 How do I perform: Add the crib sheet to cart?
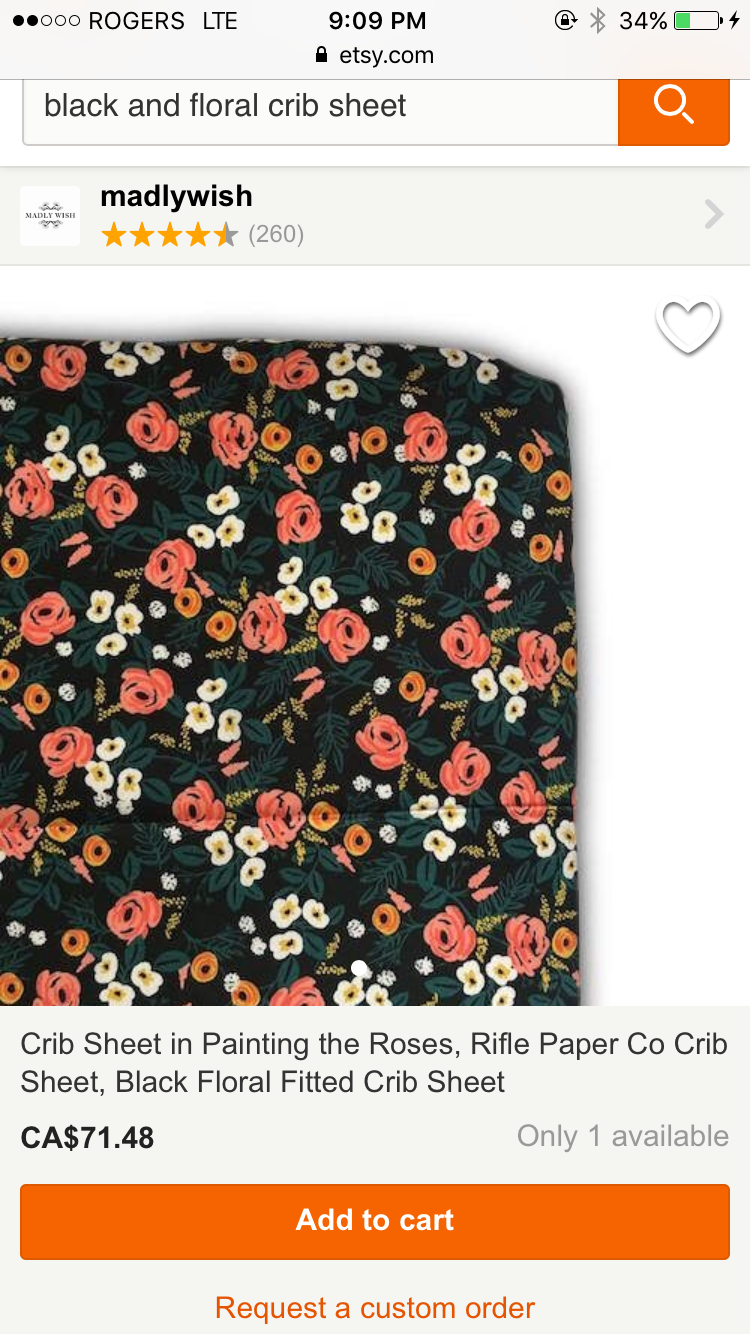click(x=374, y=1220)
